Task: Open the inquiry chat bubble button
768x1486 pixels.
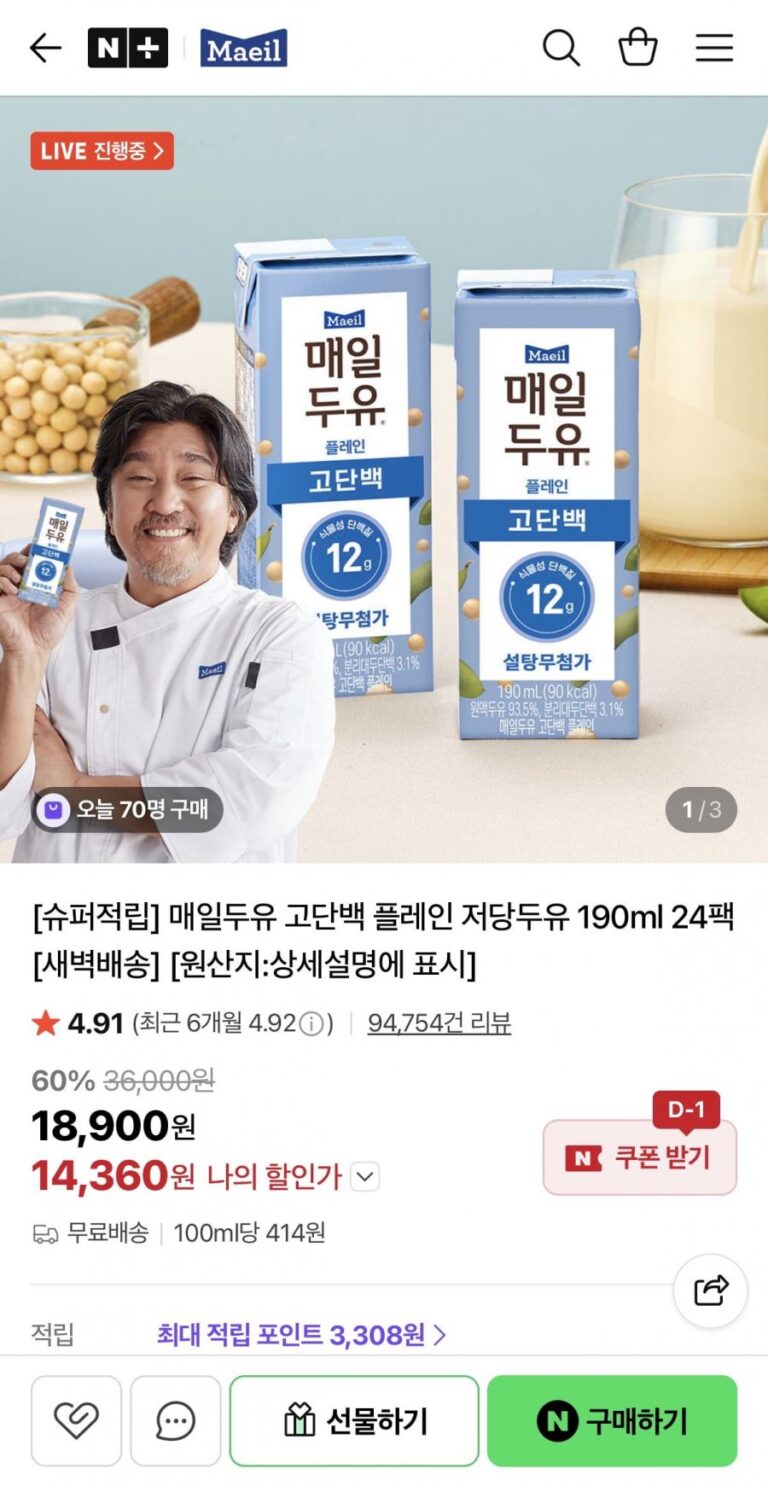Action: [175, 1420]
